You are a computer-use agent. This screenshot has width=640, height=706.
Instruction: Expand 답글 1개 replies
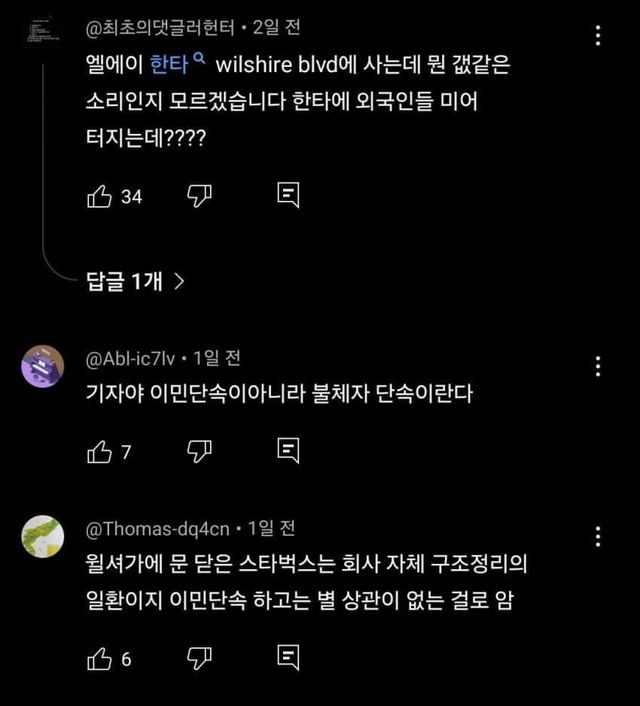pos(135,282)
